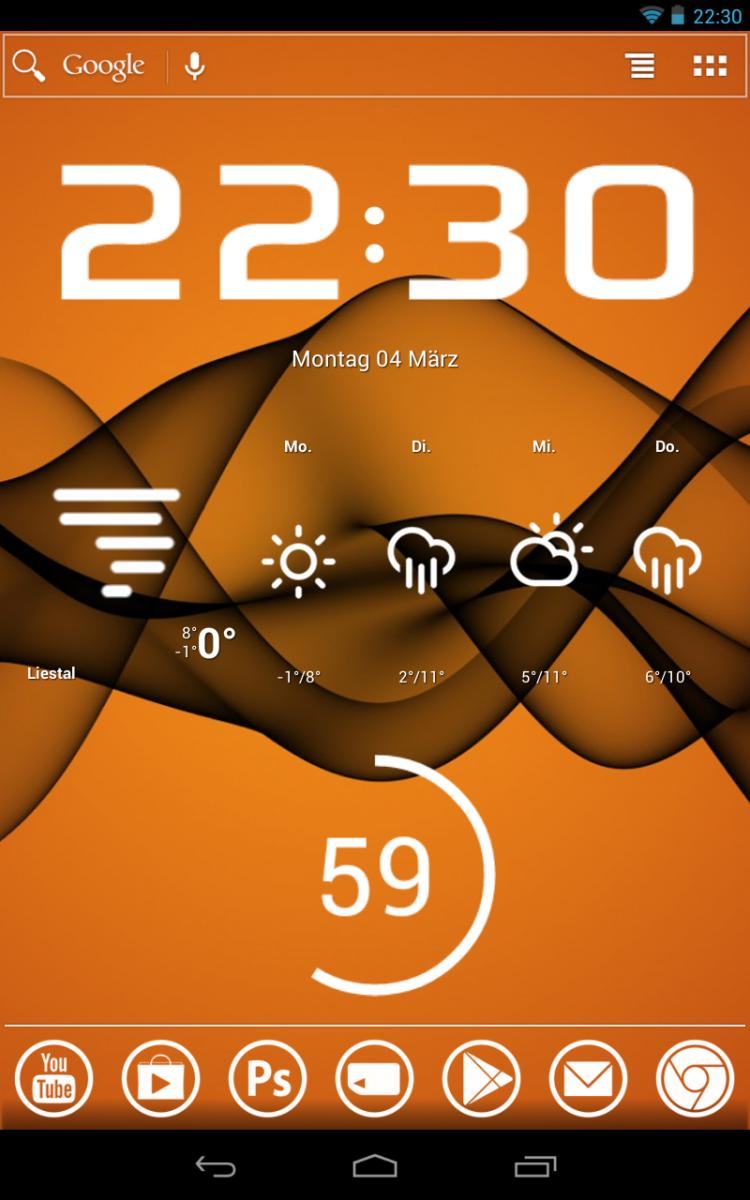Open the app drawer grid
Image resolution: width=750 pixels, height=1200 pixels.
pyautogui.click(x=710, y=66)
